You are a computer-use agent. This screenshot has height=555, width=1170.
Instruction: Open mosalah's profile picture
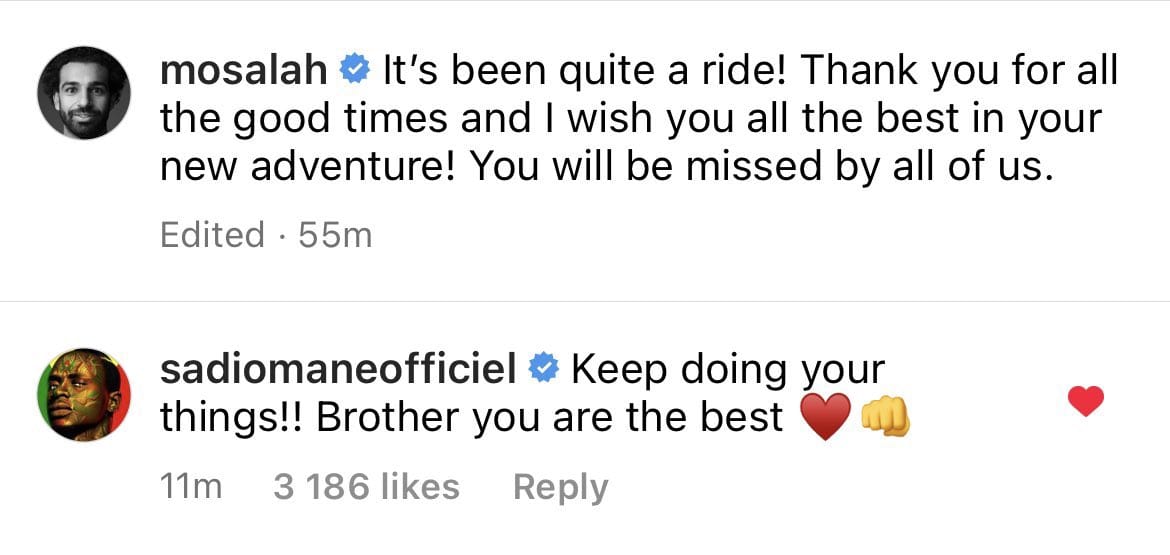tap(84, 92)
